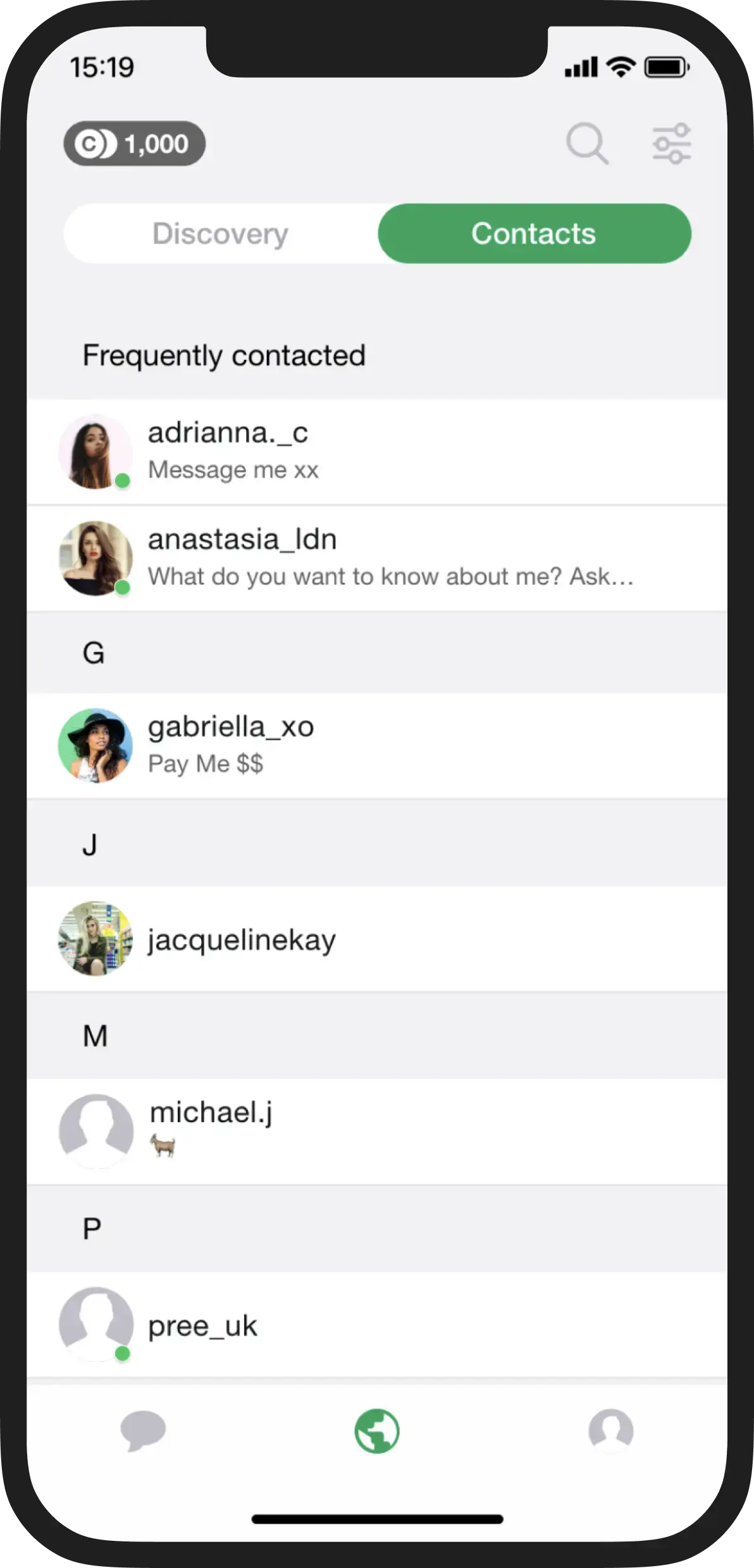Viewport: 754px width, 1568px height.
Task: Tap the 1,000 coins balance badge
Action: click(x=134, y=144)
